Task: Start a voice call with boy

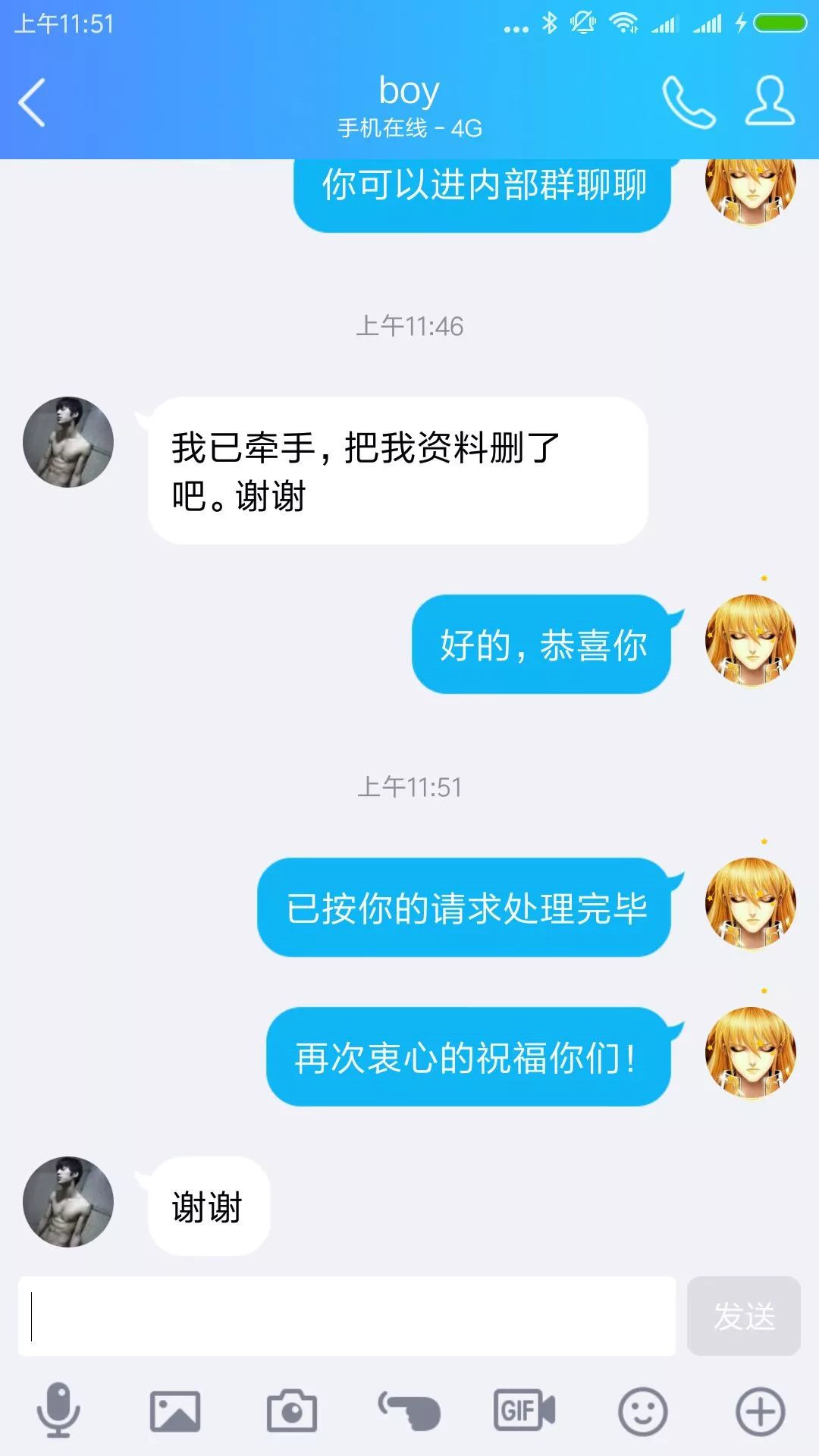Action: [689, 102]
